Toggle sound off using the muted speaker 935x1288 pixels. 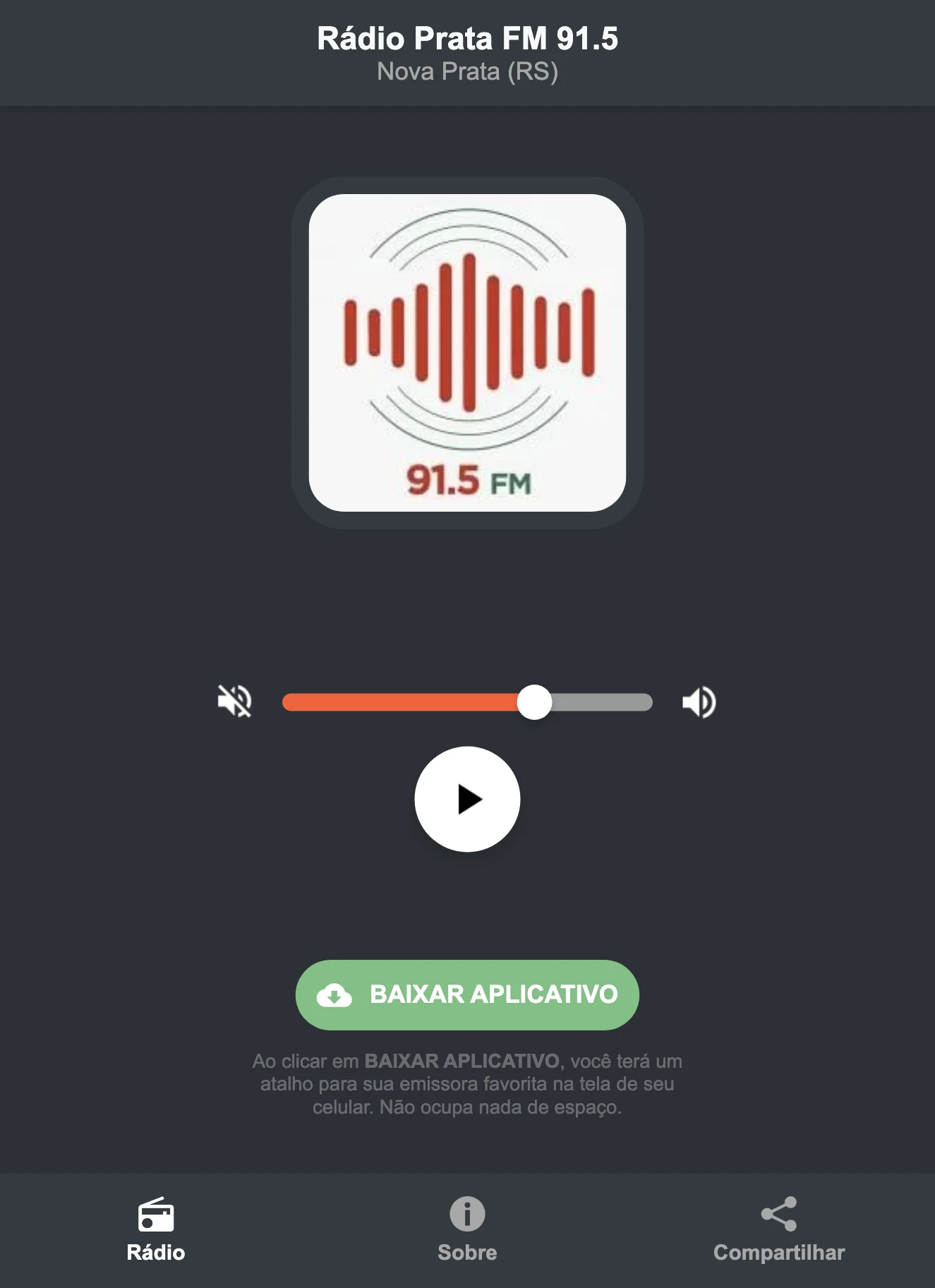click(236, 701)
